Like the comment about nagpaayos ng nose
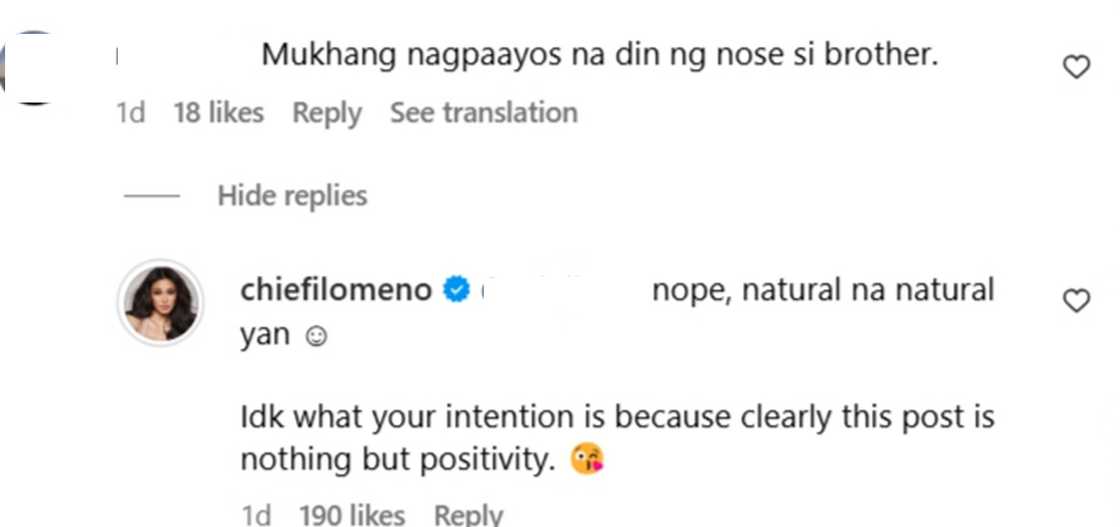This screenshot has width=1120, height=527. click(x=1076, y=68)
